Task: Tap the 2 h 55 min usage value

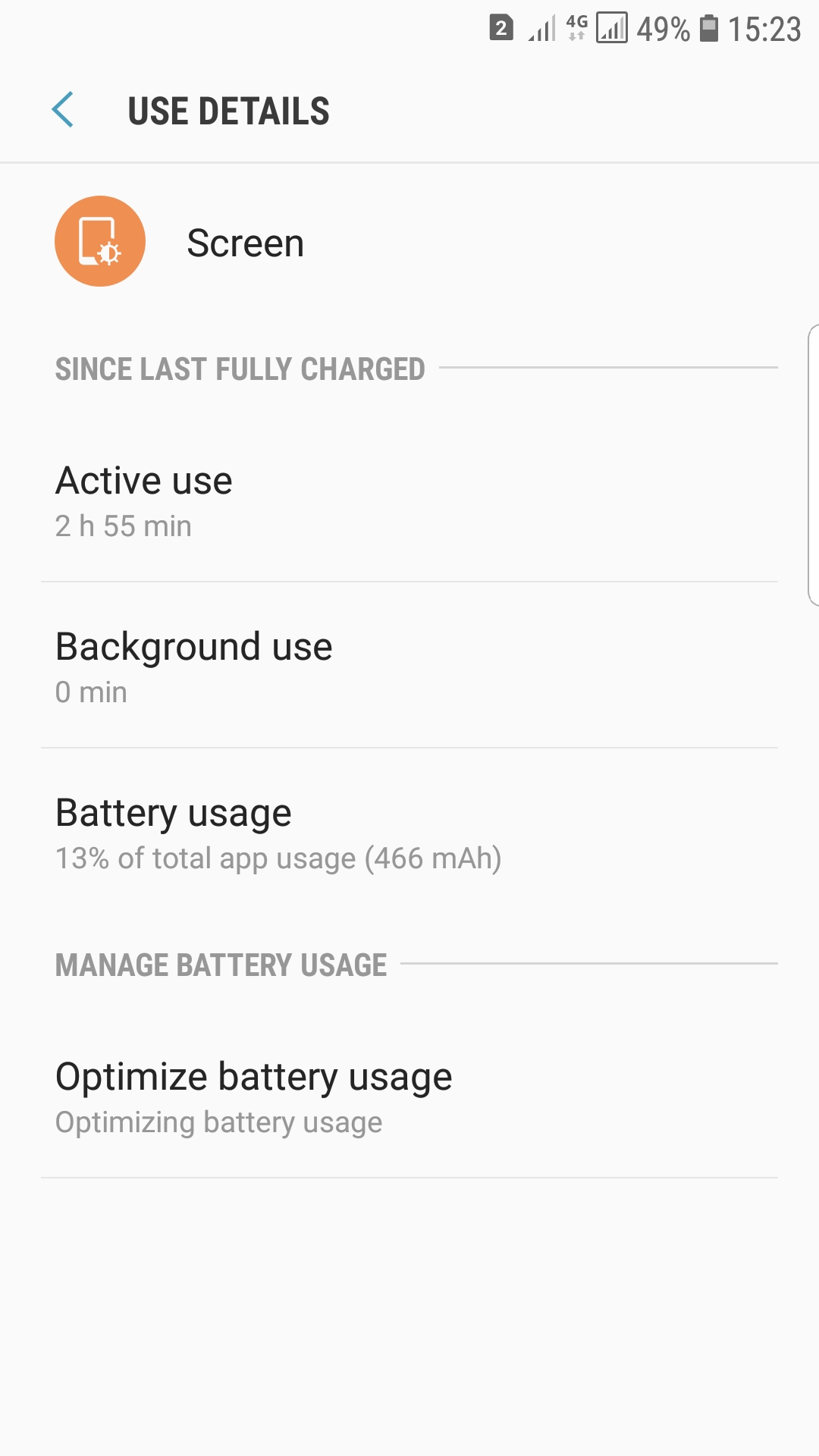Action: pyautogui.click(x=123, y=526)
